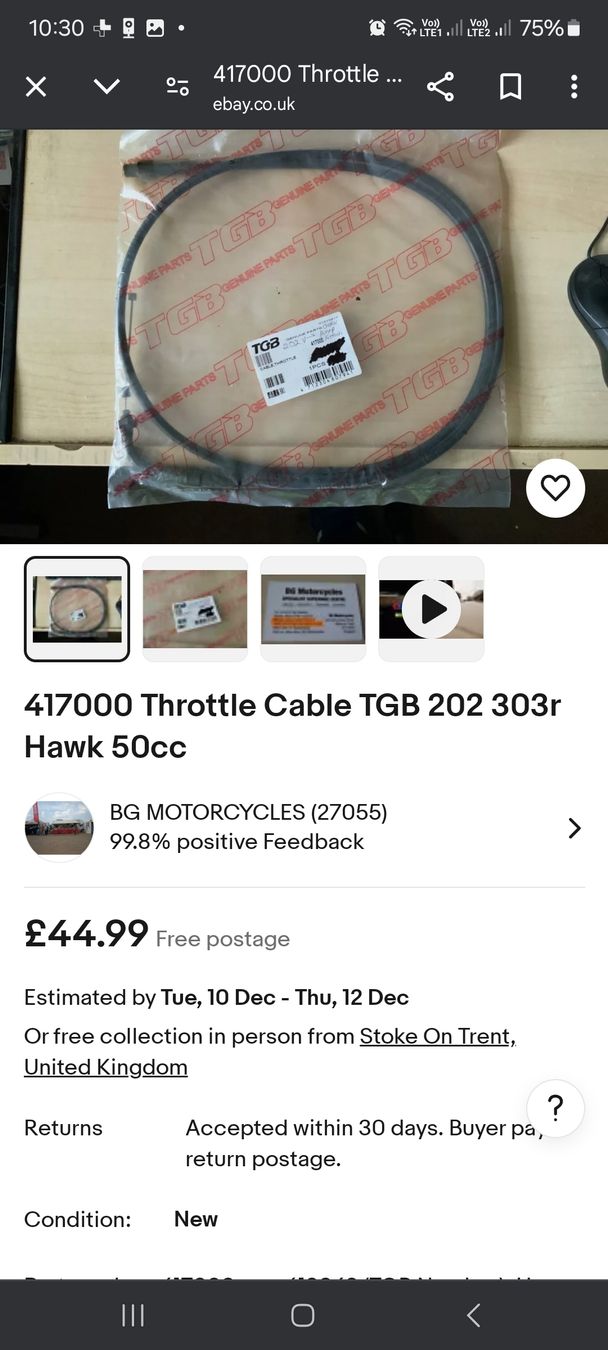Open Stoke On Trent collection link
This screenshot has width=608, height=1350.
437,1036
